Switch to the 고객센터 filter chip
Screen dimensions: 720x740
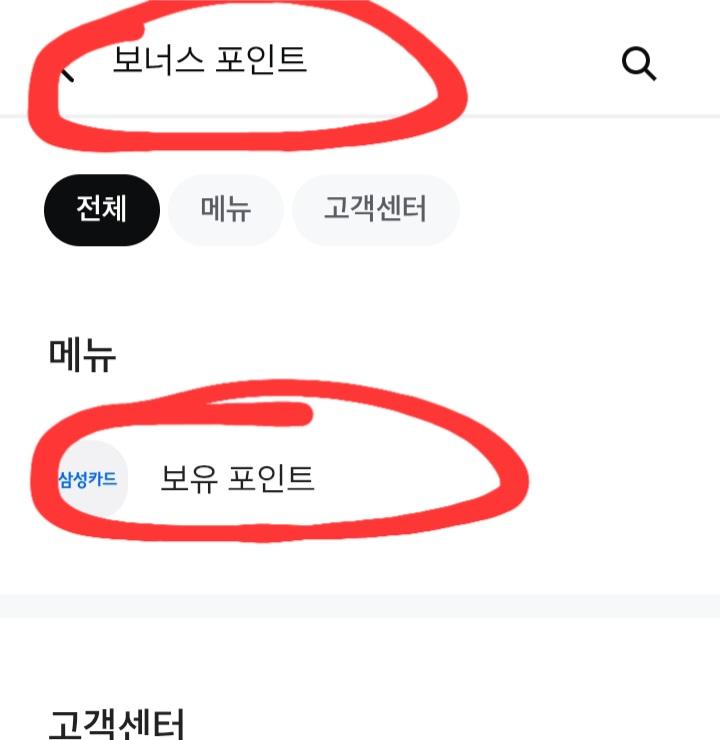point(375,210)
